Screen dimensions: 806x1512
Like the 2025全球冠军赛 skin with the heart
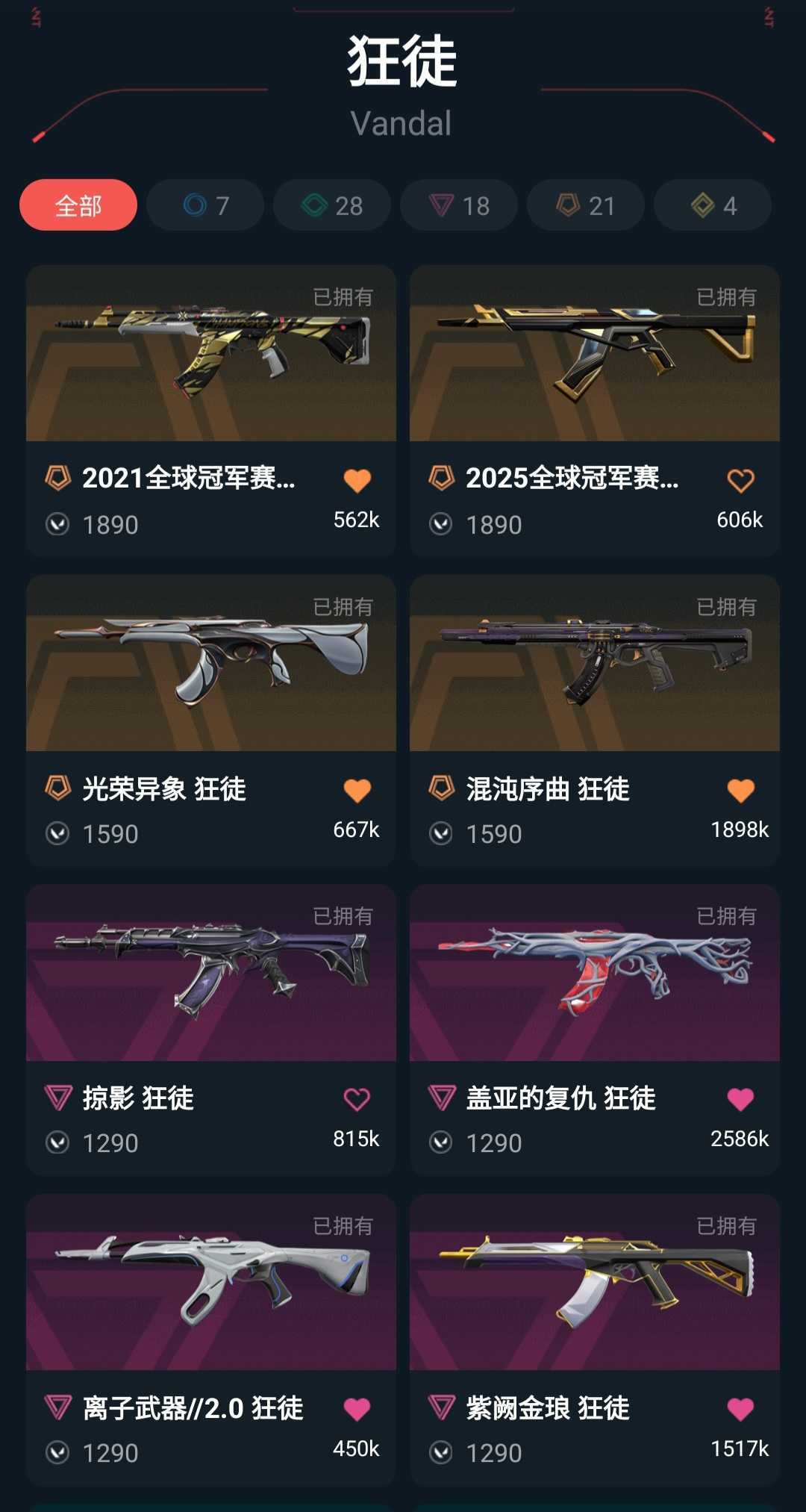pyautogui.click(x=740, y=481)
